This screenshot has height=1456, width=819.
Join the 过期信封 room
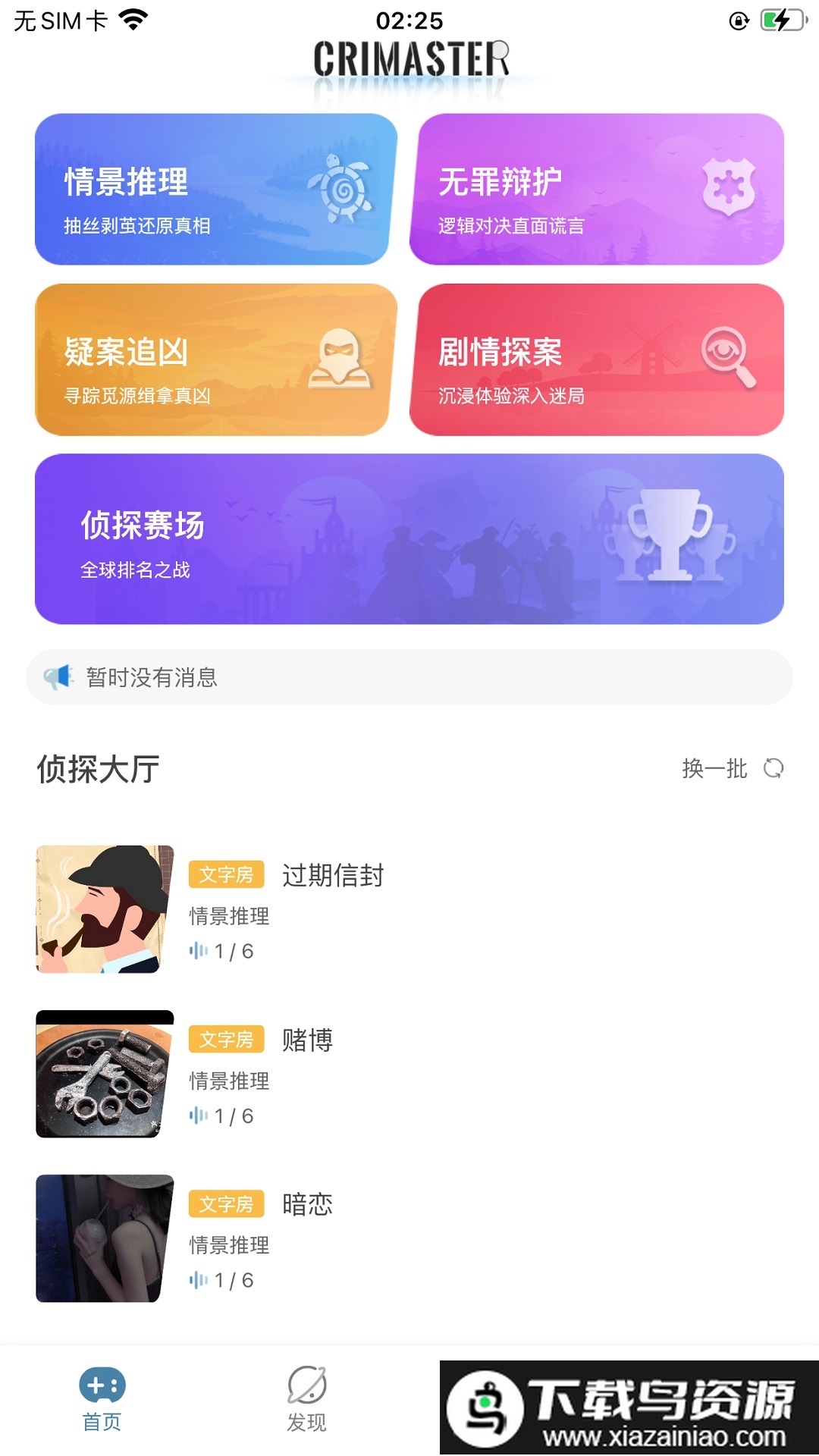click(334, 908)
